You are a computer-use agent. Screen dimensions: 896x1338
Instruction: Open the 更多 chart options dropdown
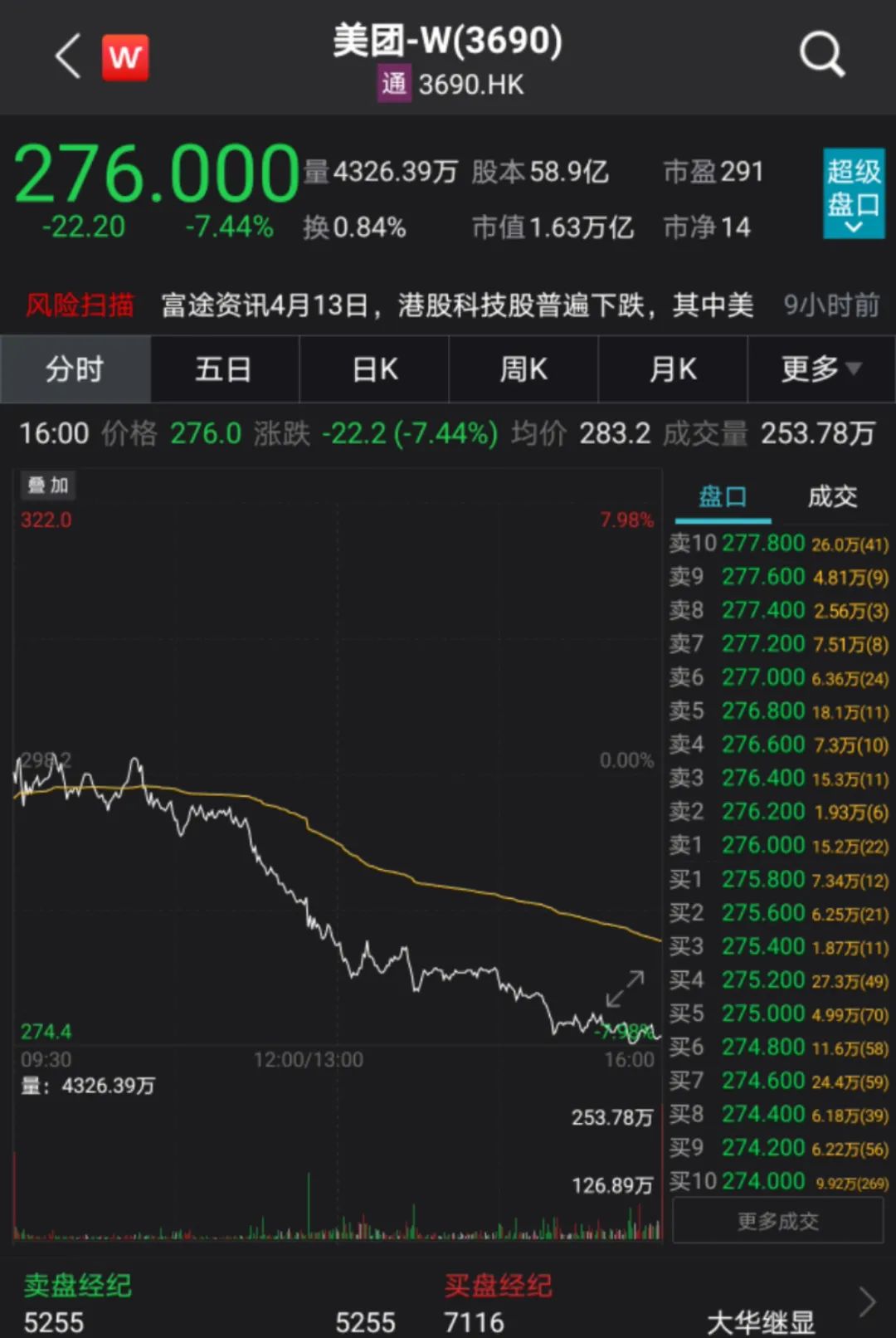click(821, 369)
